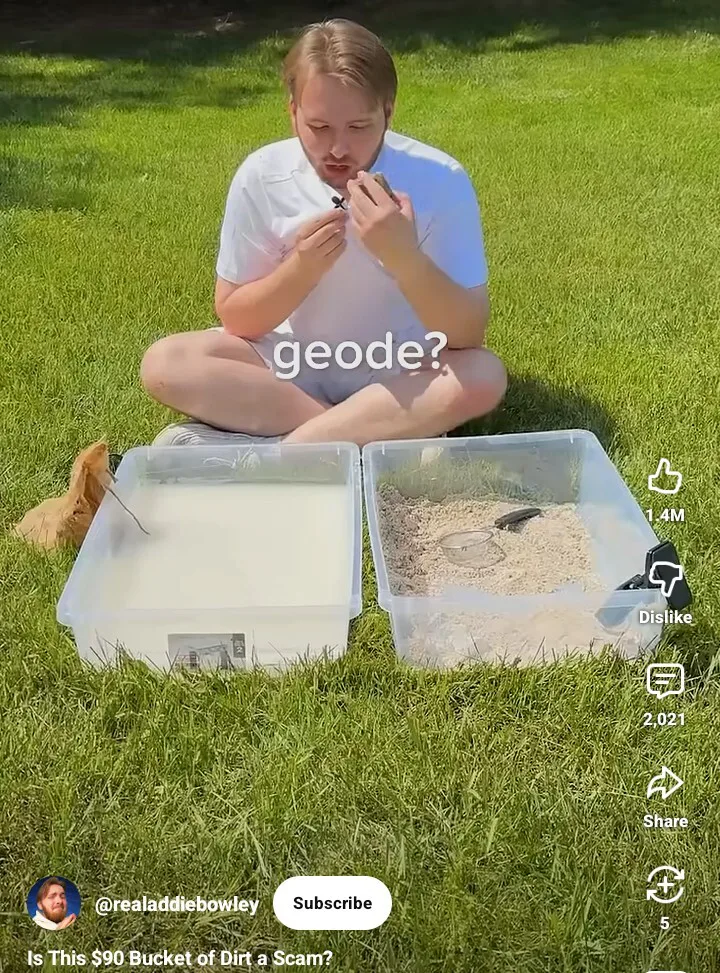Tap the Remix icon

pos(665,885)
